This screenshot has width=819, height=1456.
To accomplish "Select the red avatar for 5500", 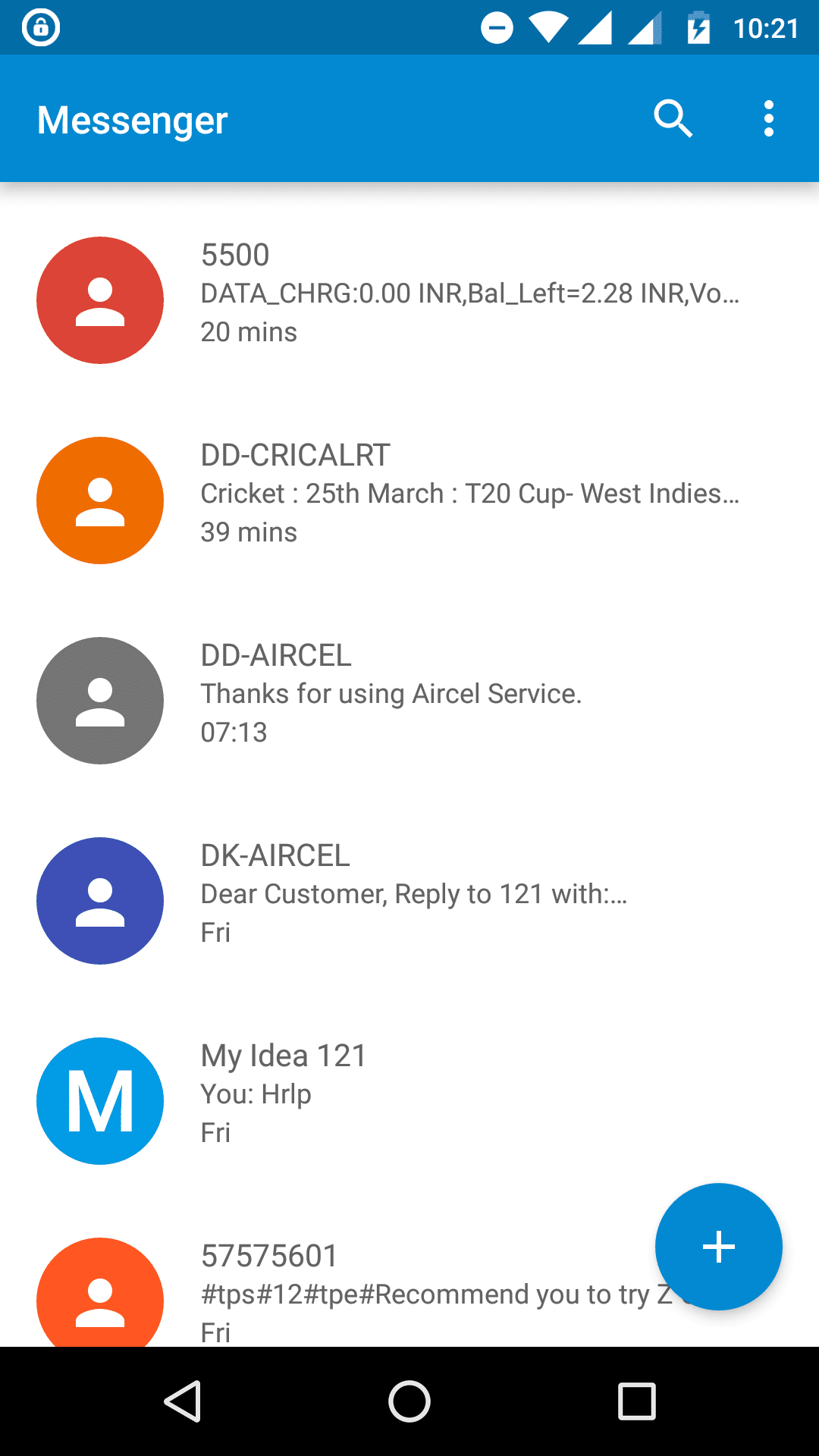I will [99, 300].
